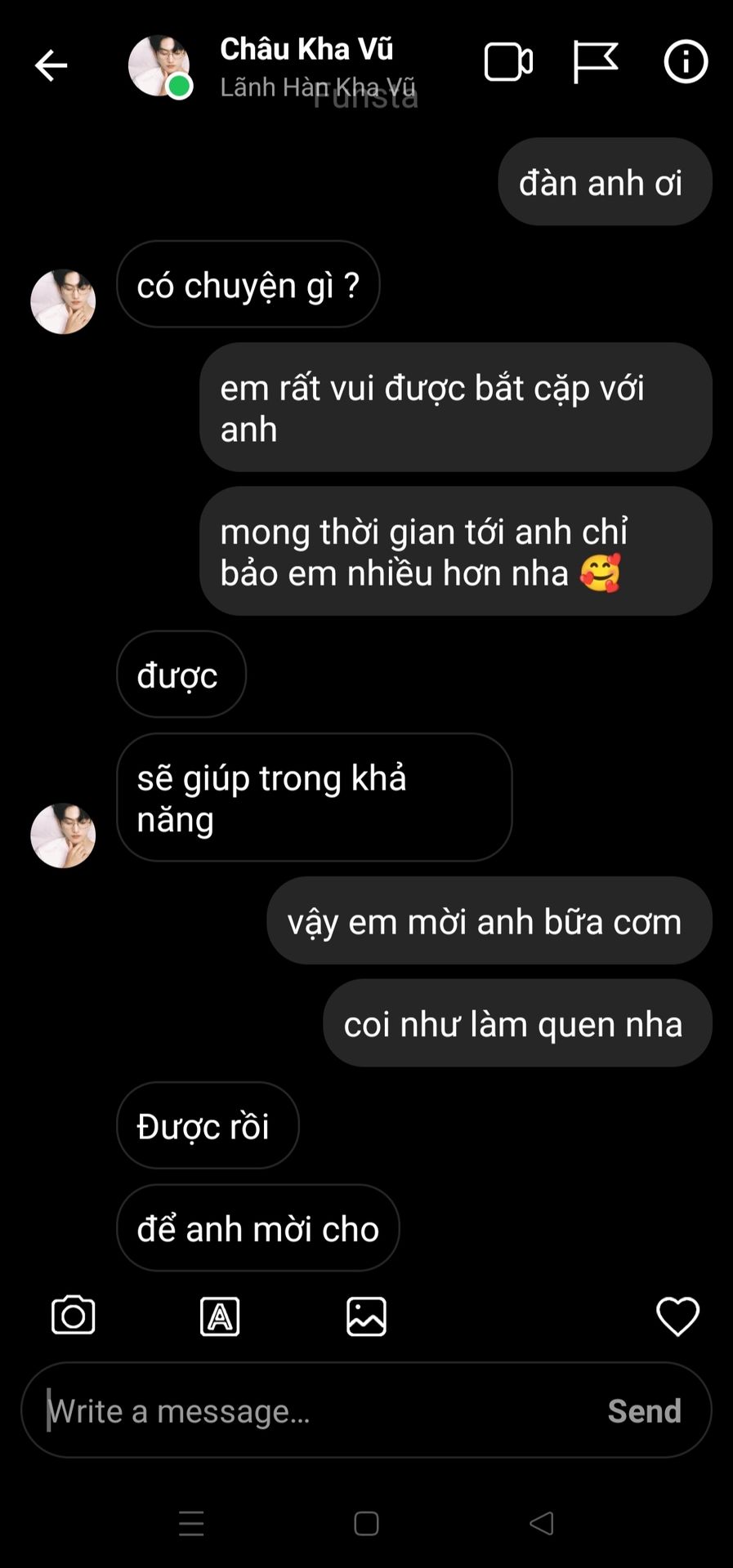The image size is (733, 1568).
Task: Attach an image from the gallery
Action: pyautogui.click(x=366, y=1316)
